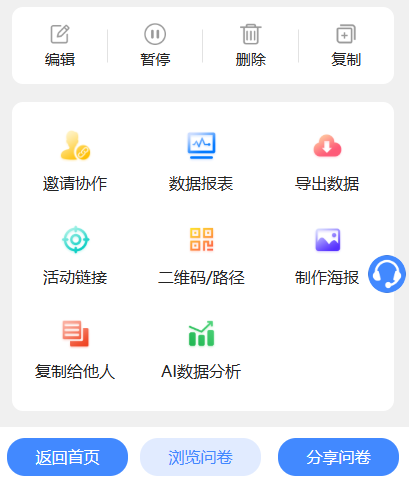Delete the survey via 删除
Viewport: 409px width, 496px height.
point(251,46)
